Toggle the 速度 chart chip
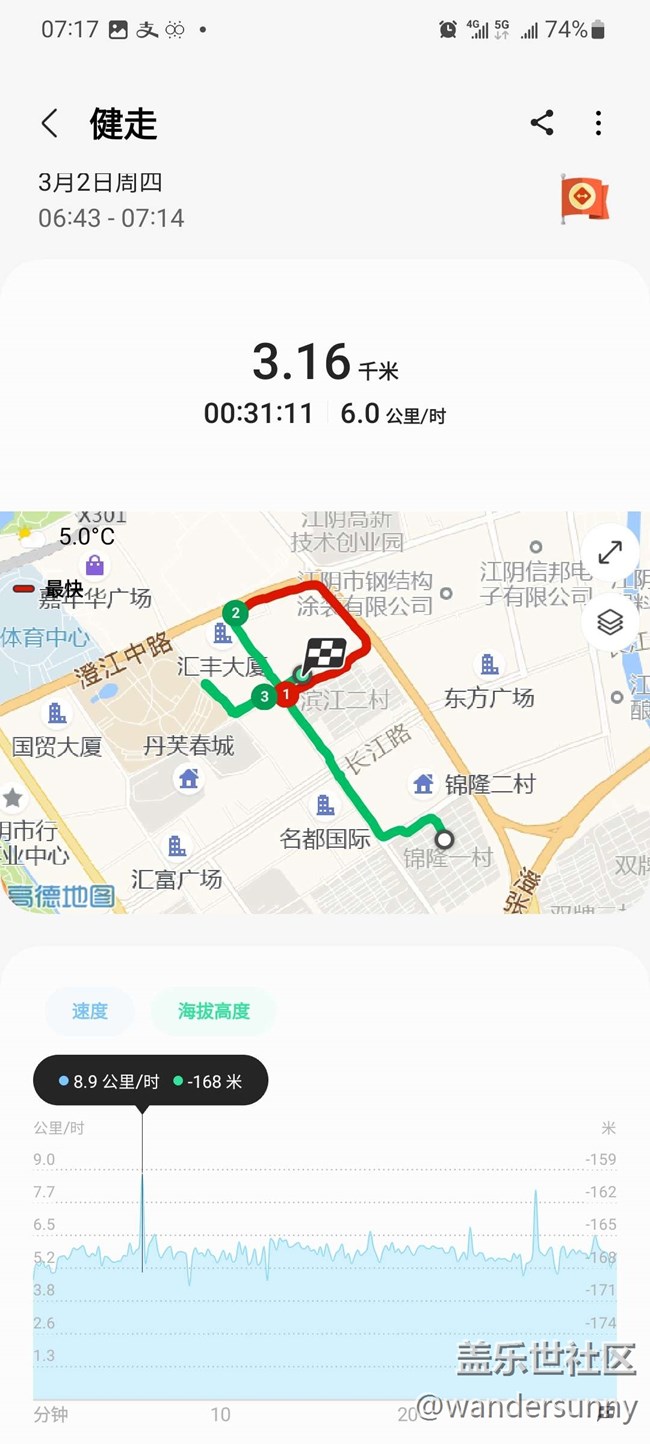Image resolution: width=650 pixels, height=1444 pixels. pos(89,1011)
